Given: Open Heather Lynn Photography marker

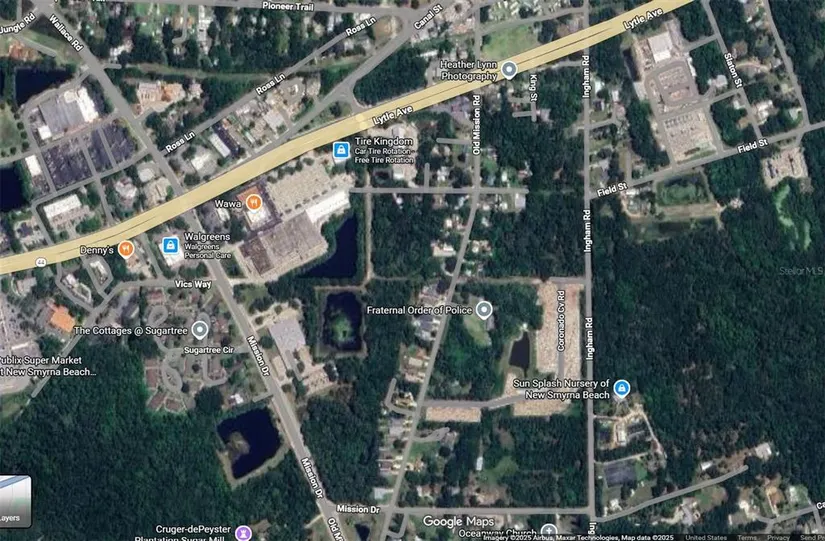Looking at the screenshot, I should click(x=509, y=69).
